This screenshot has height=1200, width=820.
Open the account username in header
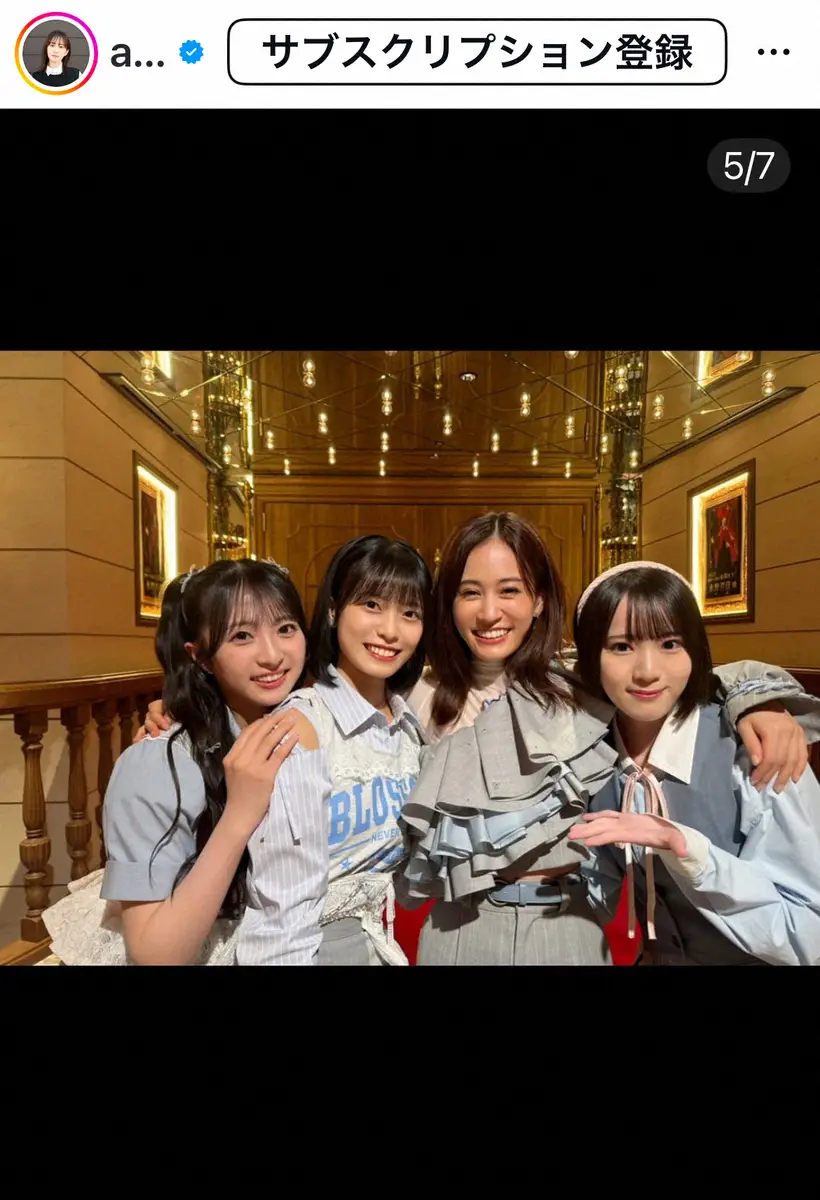137,54
